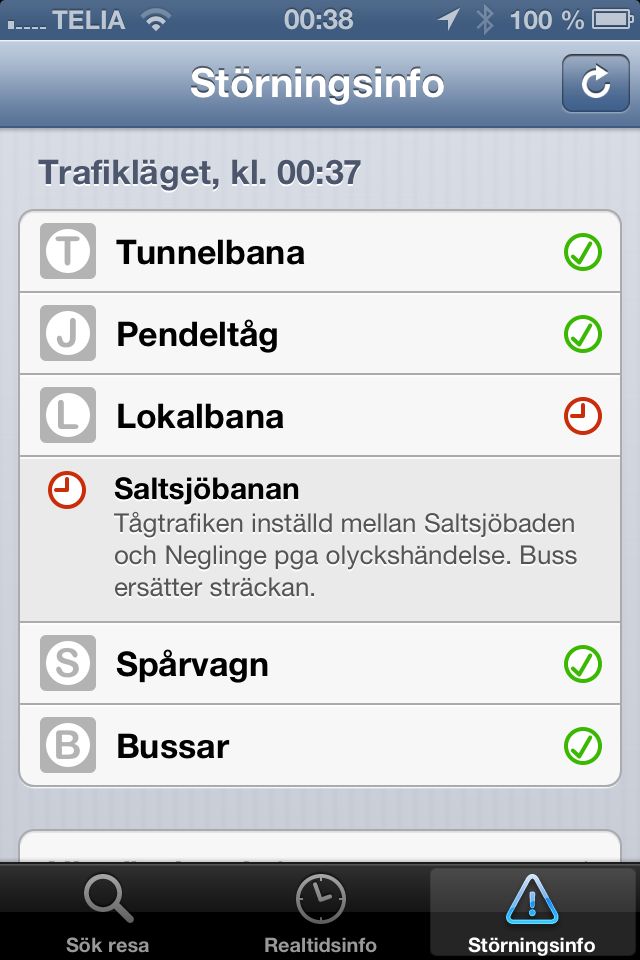This screenshot has height=960, width=640.
Task: Refresh the disruption info
Action: click(595, 84)
